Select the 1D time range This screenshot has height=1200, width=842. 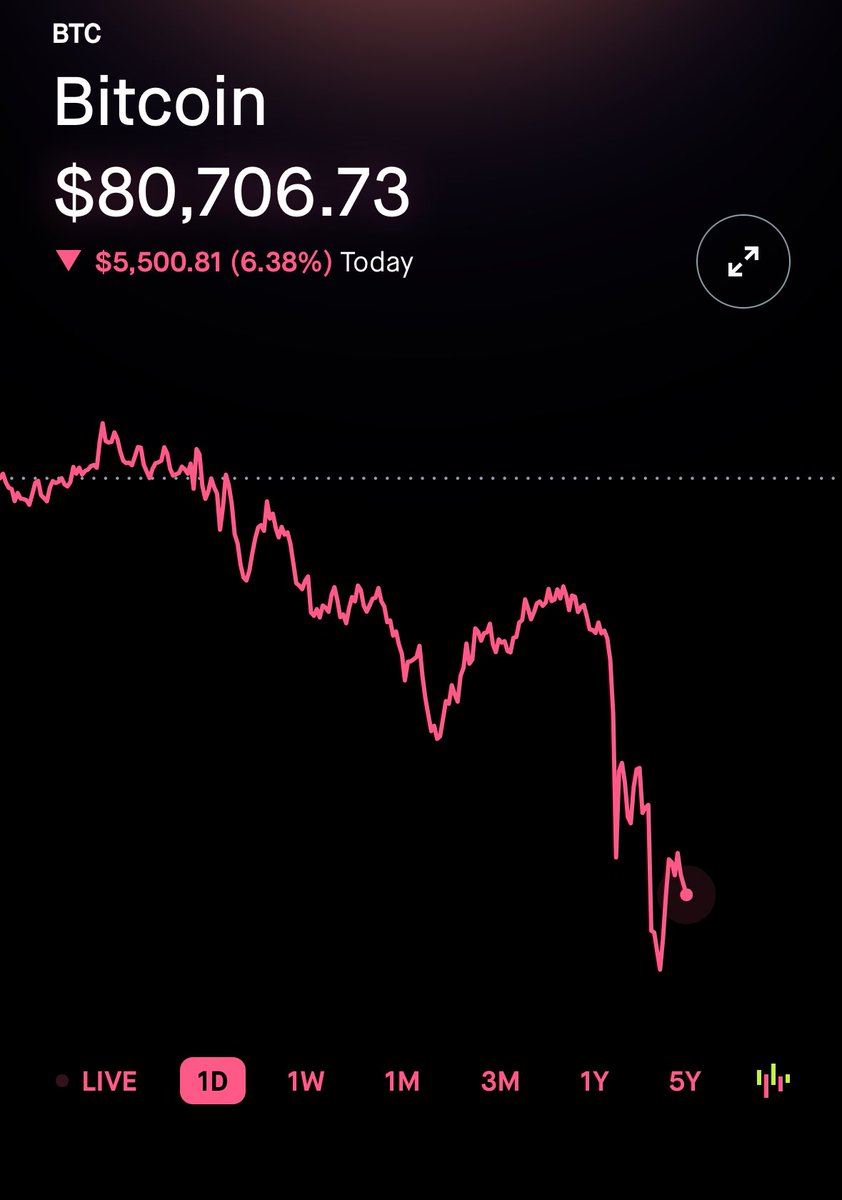[212, 1081]
